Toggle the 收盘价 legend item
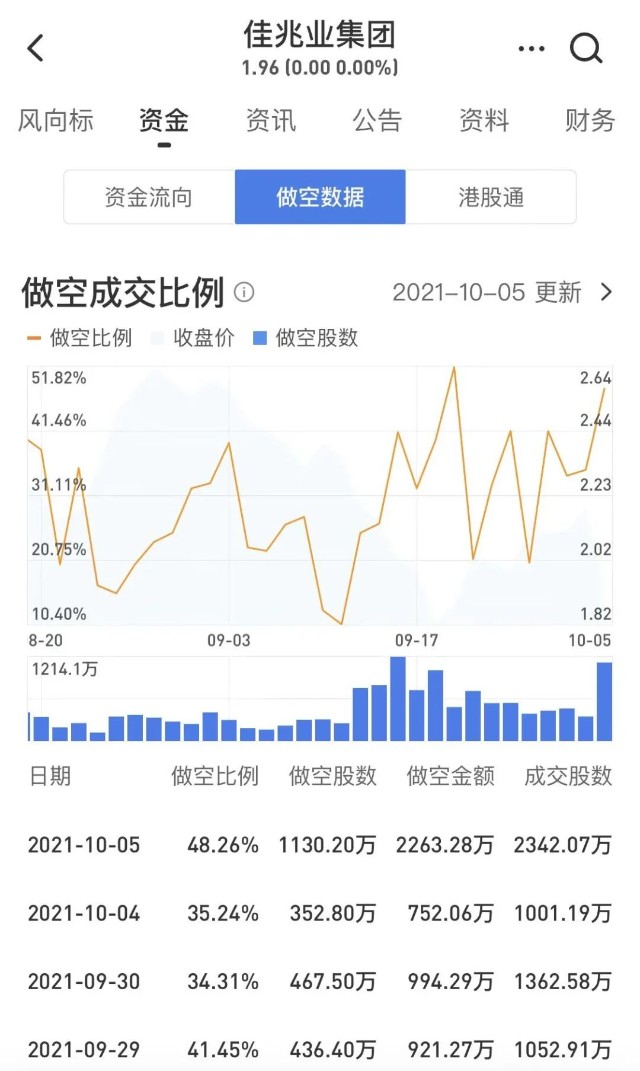640x1071 pixels. (x=195, y=338)
